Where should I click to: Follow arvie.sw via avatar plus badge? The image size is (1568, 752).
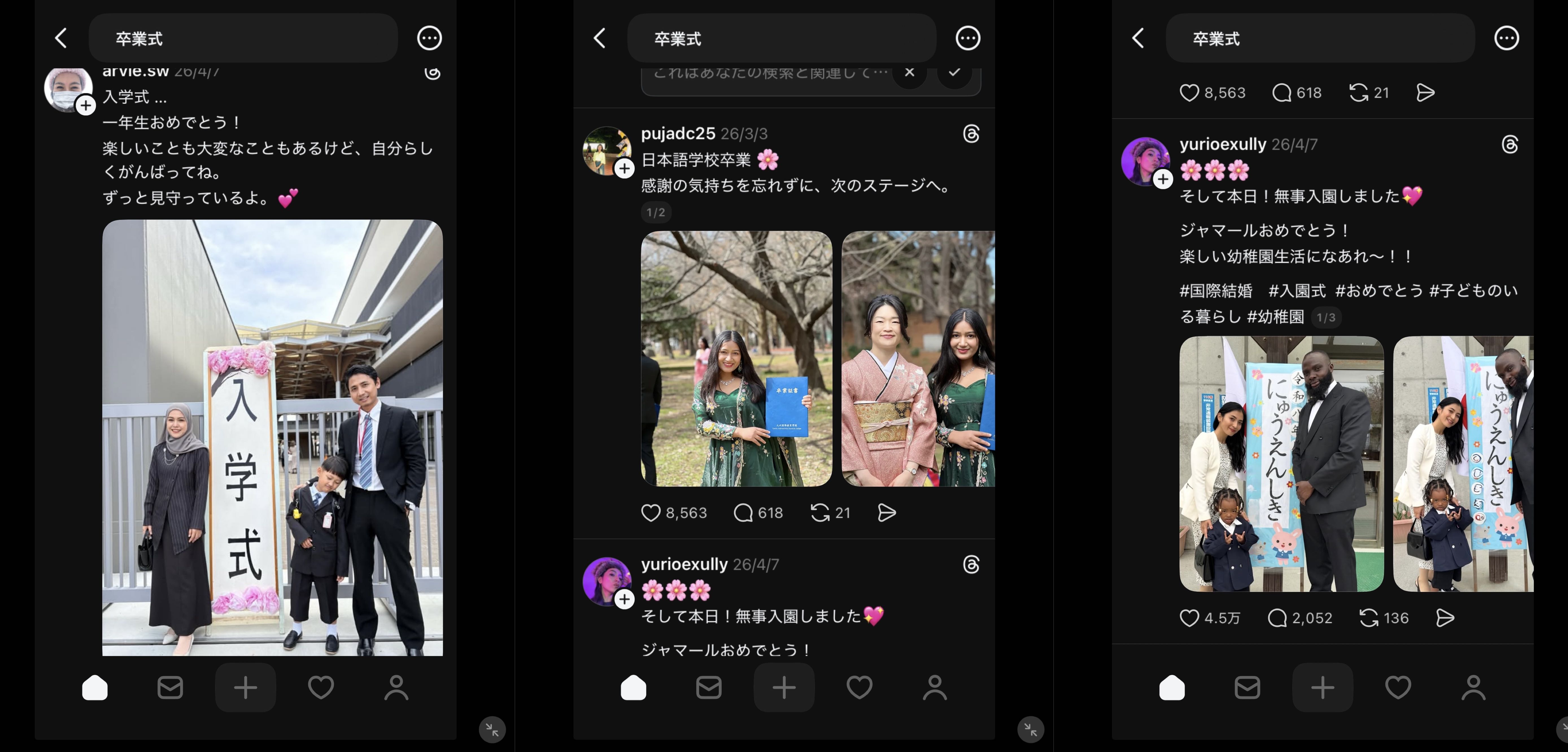pyautogui.click(x=86, y=105)
